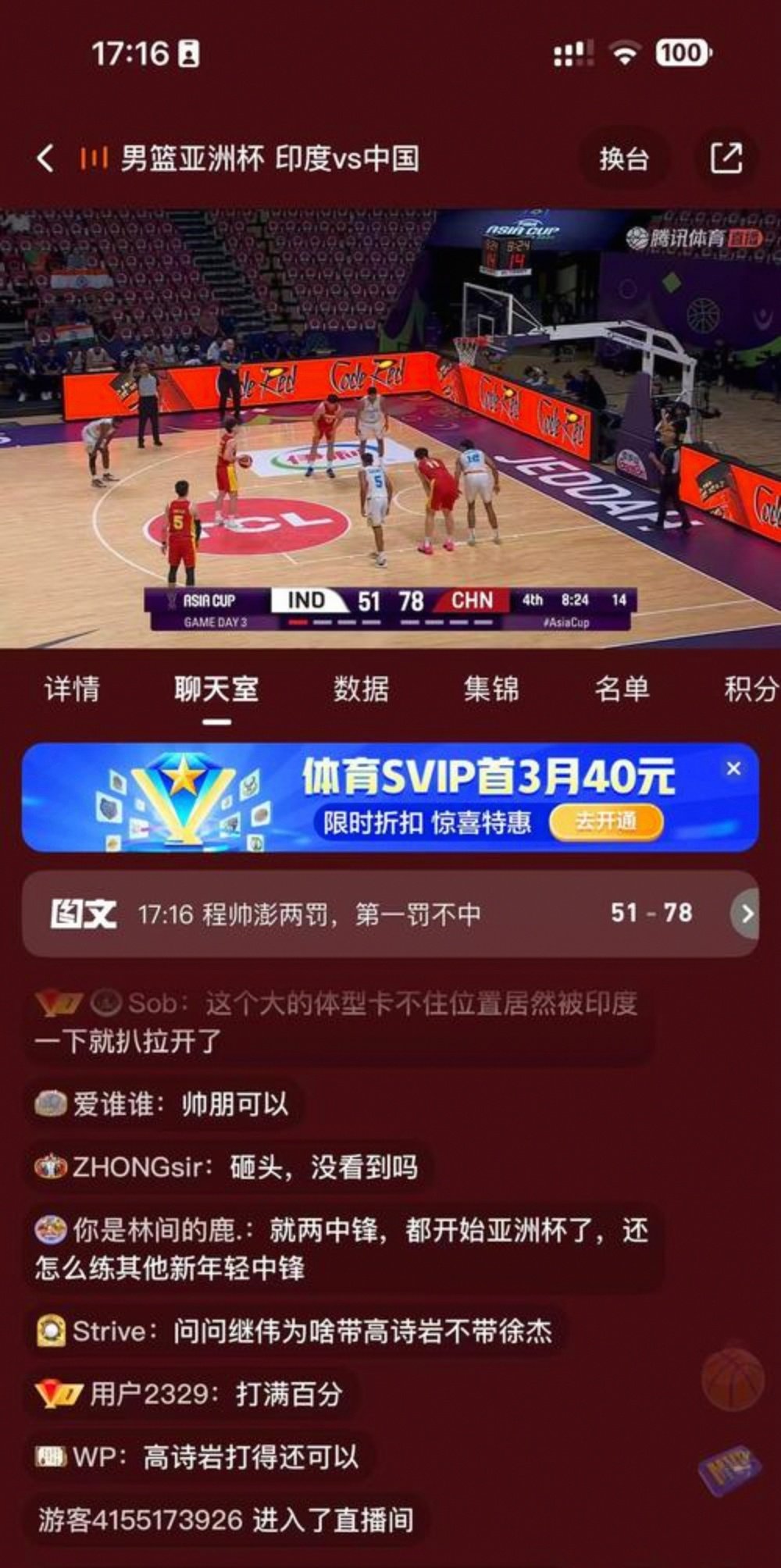Tap the live video player
Viewport: 781px width, 1568px height.
click(x=390, y=428)
